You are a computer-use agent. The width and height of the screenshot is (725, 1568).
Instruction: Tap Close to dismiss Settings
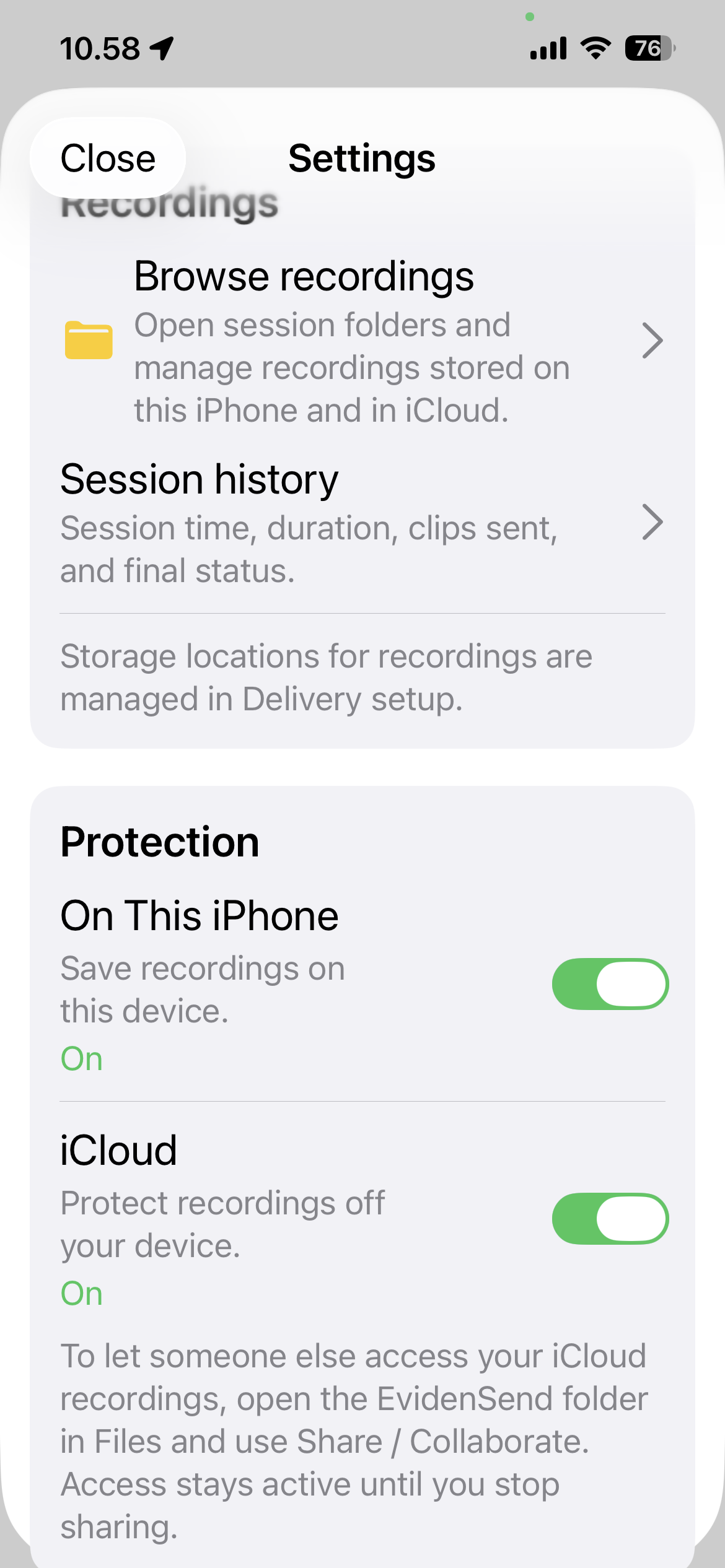click(107, 159)
